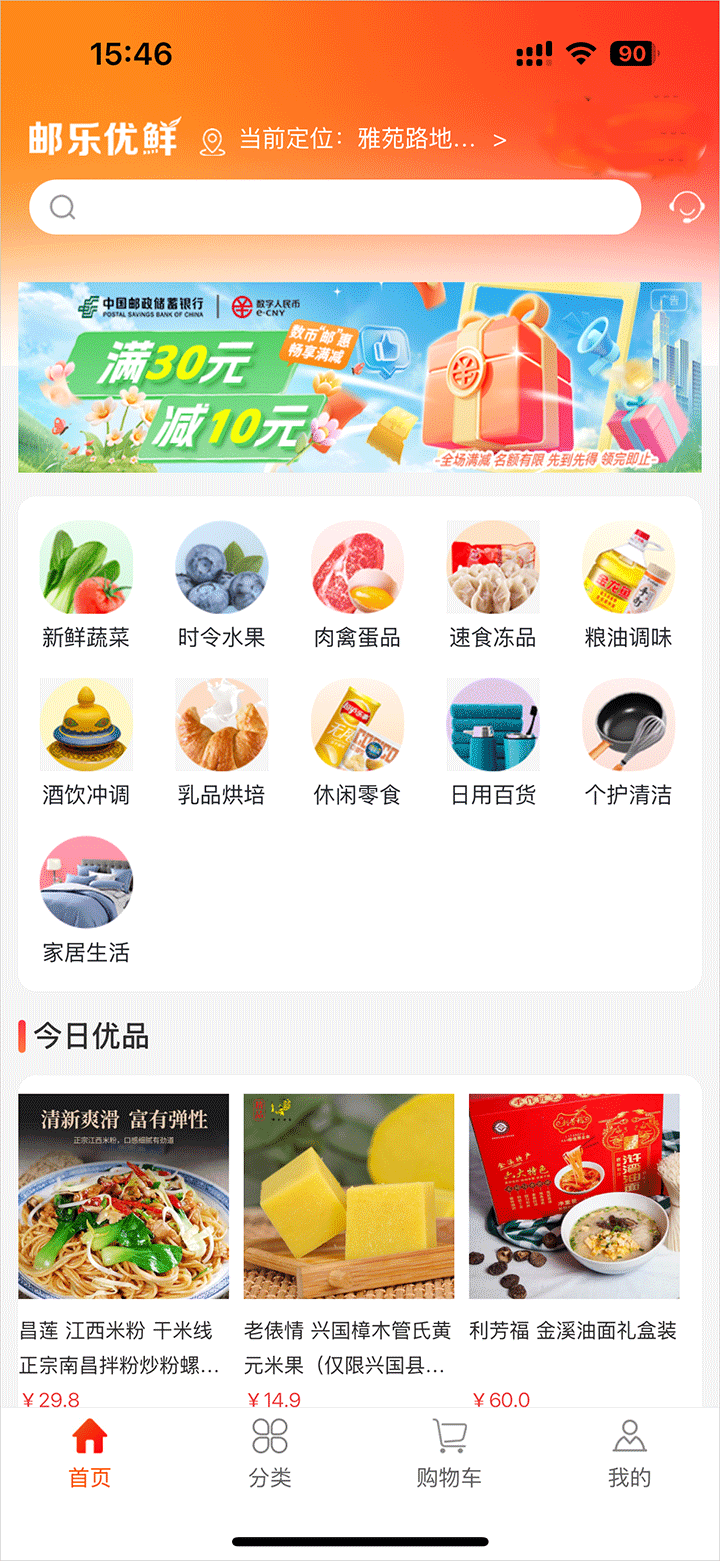Browse the 乳品烘培 category
Screen dimensions: 720x1561
pos(222,742)
